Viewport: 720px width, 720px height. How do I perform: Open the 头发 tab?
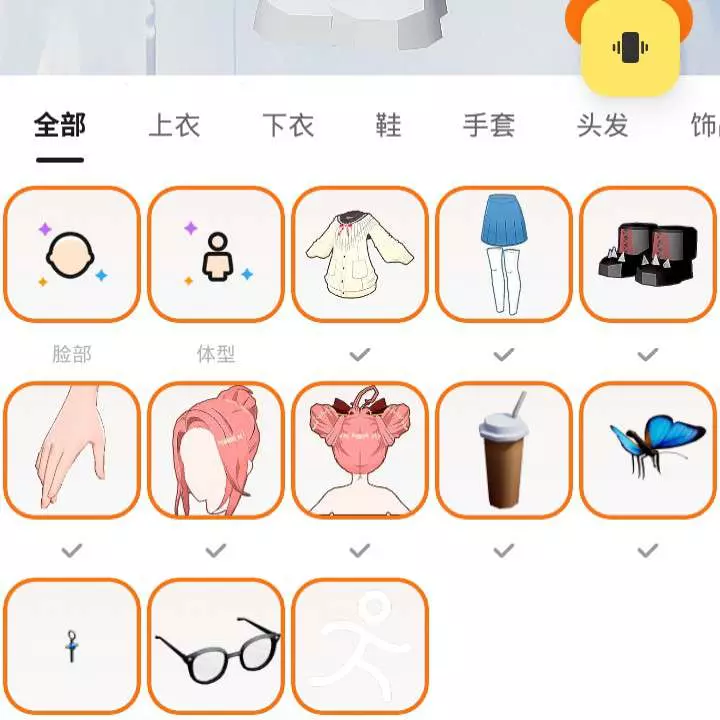[602, 126]
